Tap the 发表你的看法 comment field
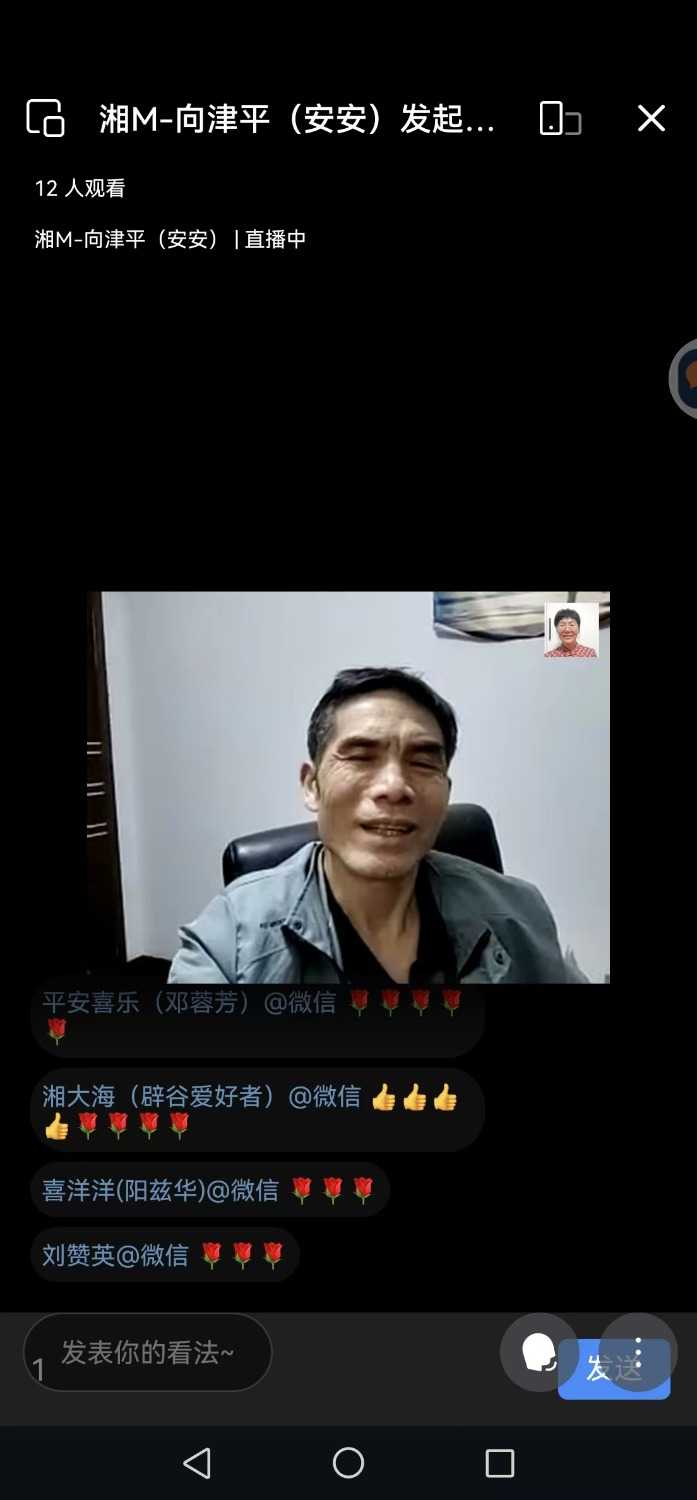This screenshot has width=697, height=1500. (148, 1352)
